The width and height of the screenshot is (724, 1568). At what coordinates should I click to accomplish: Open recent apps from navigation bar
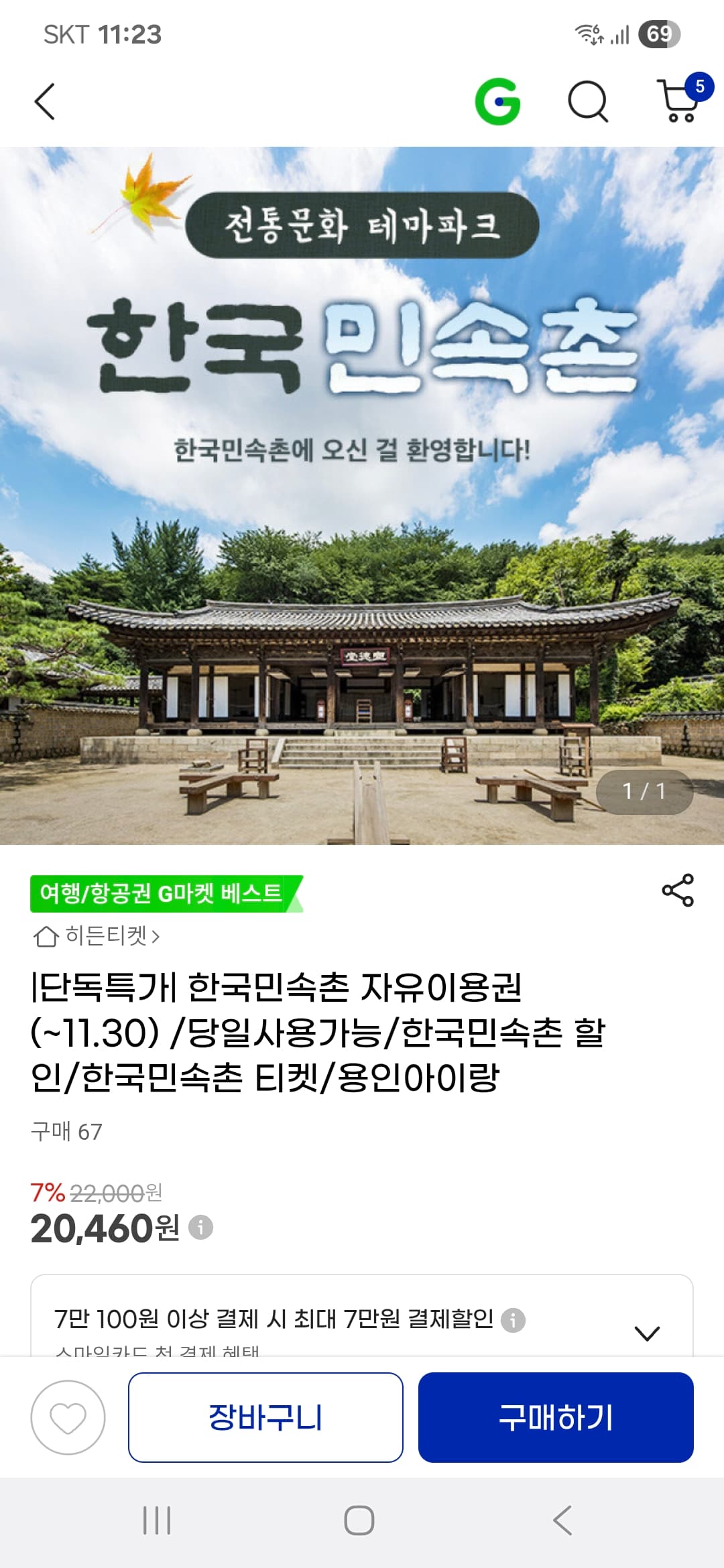[x=157, y=1520]
